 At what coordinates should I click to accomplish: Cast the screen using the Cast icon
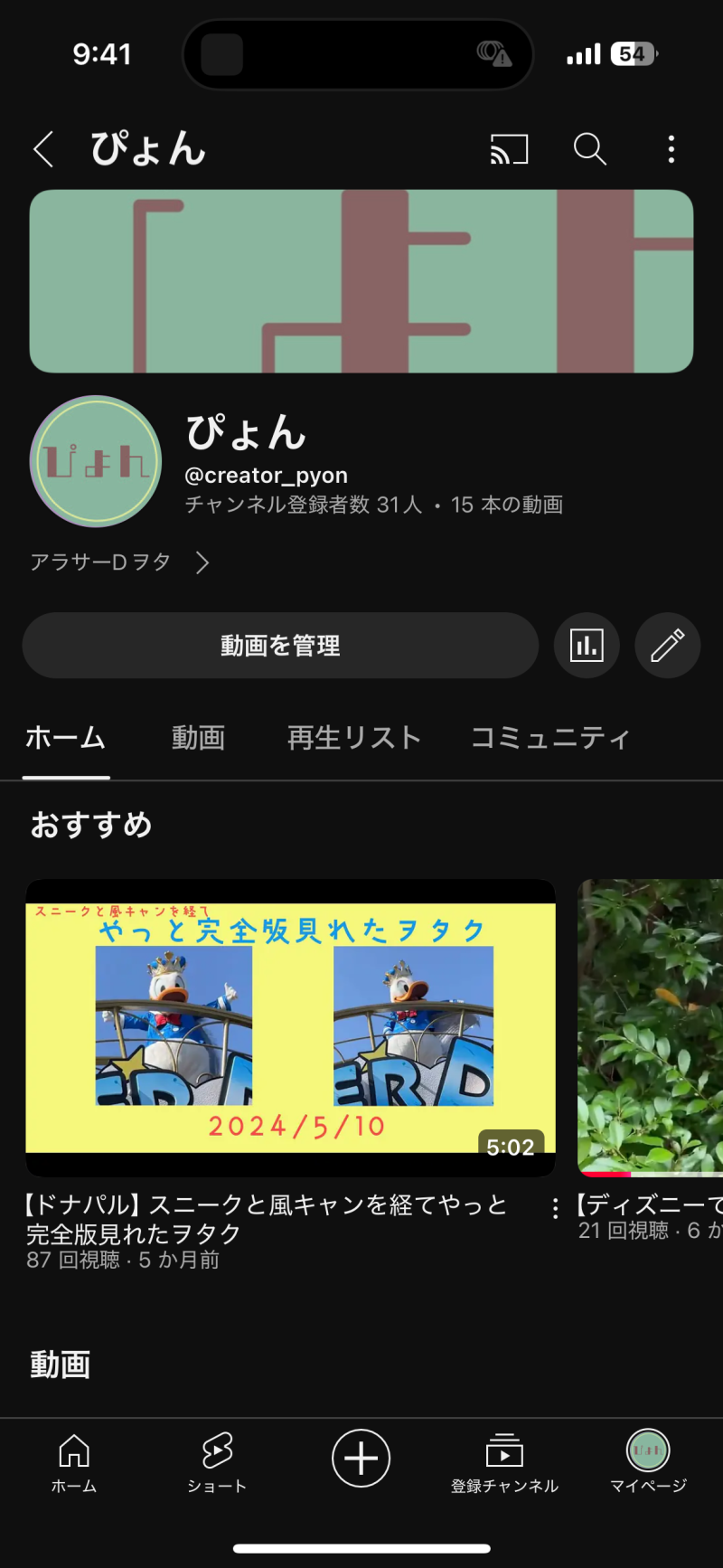[508, 149]
